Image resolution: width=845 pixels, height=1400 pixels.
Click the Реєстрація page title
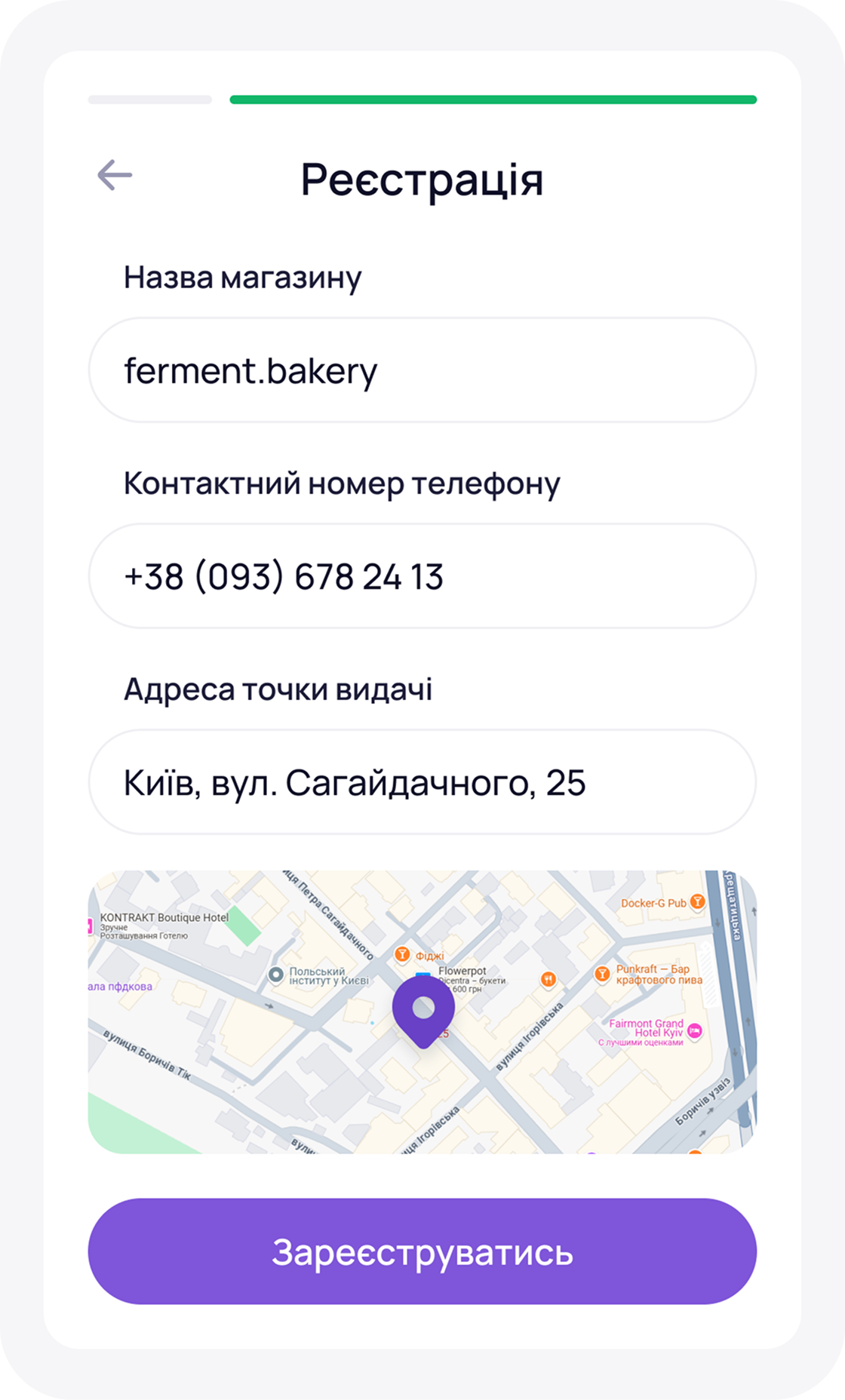tap(422, 180)
